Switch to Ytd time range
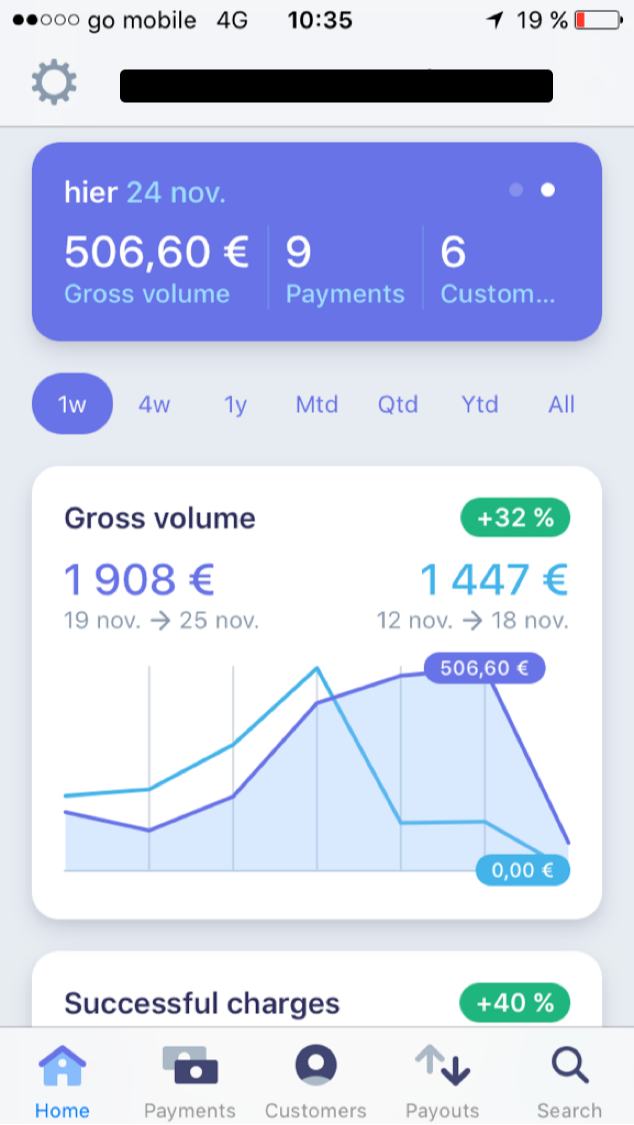 tap(480, 405)
